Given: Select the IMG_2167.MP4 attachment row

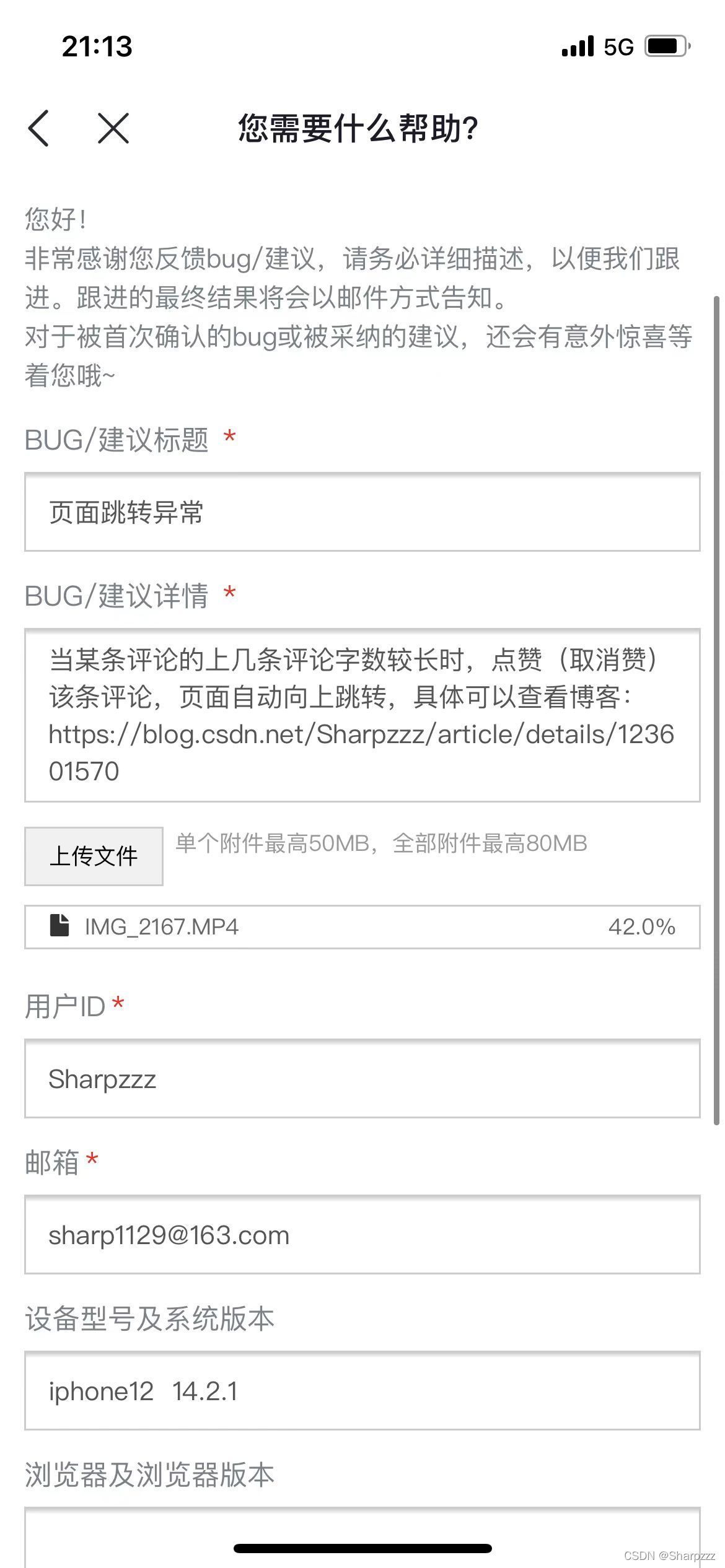Looking at the screenshot, I should (x=362, y=927).
